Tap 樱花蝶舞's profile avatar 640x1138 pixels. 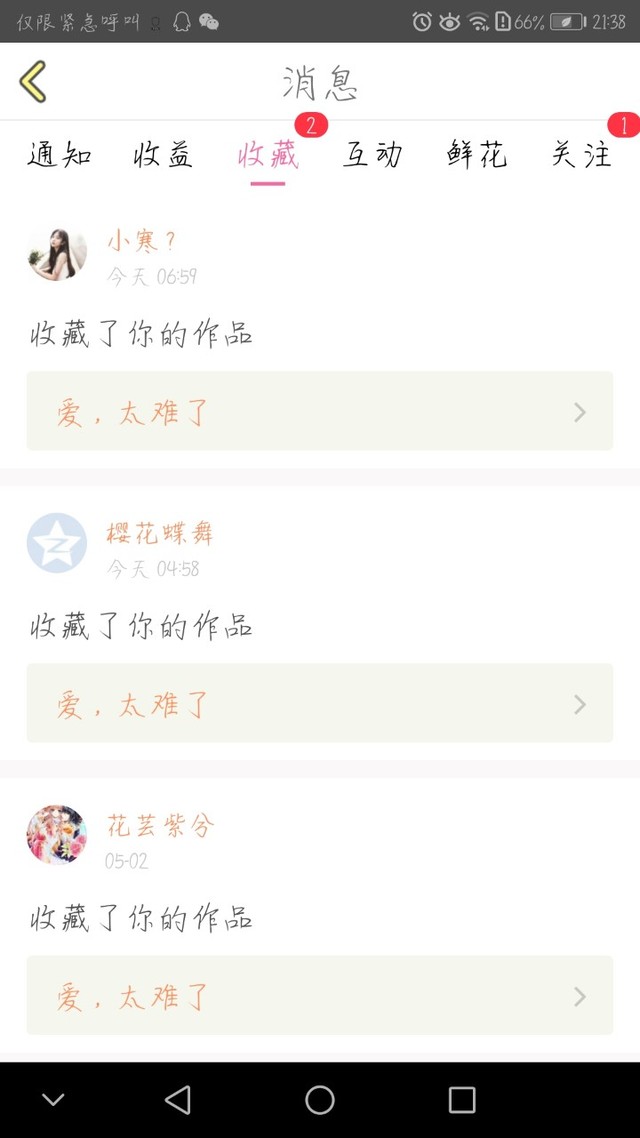coord(57,543)
